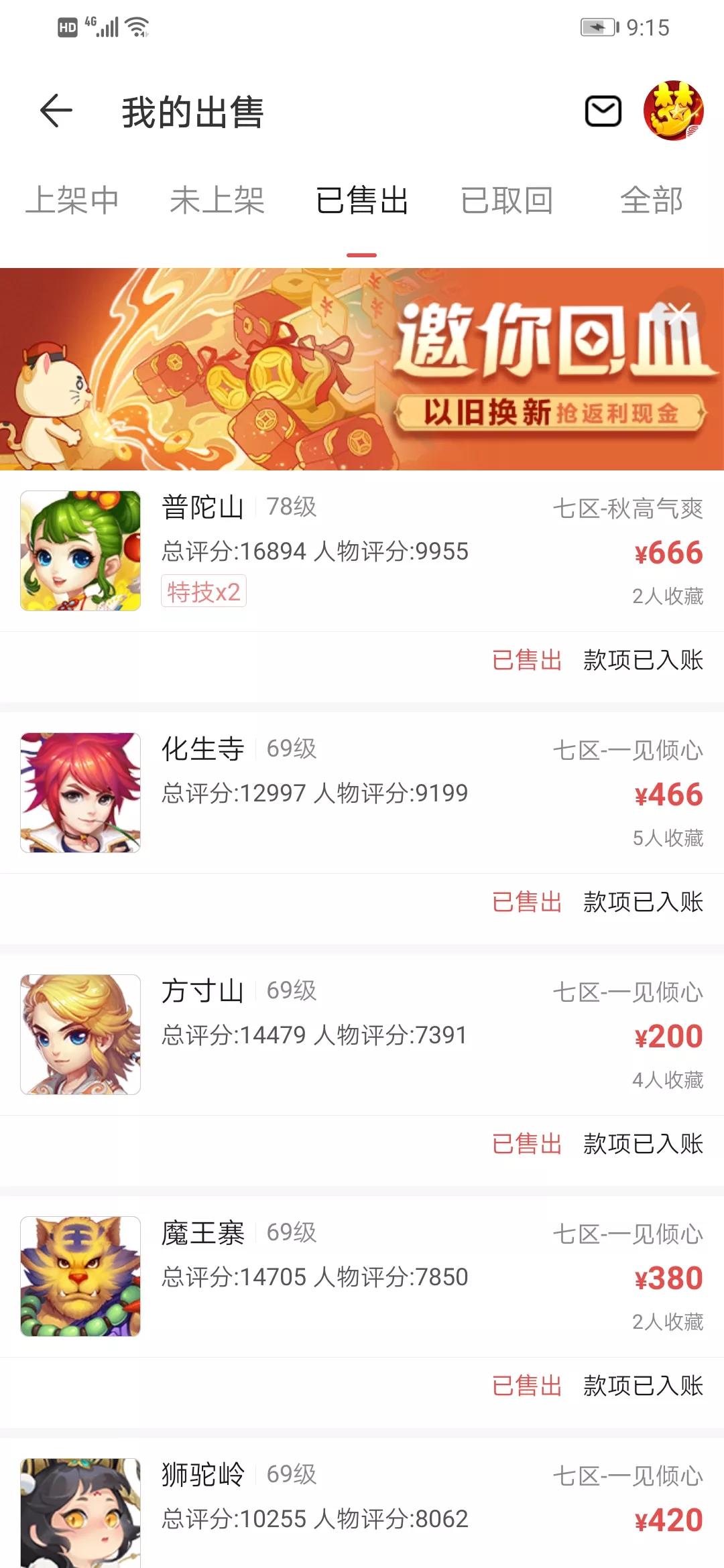The image size is (724, 1568).
Task: Open the game avatar icon
Action: tap(673, 111)
